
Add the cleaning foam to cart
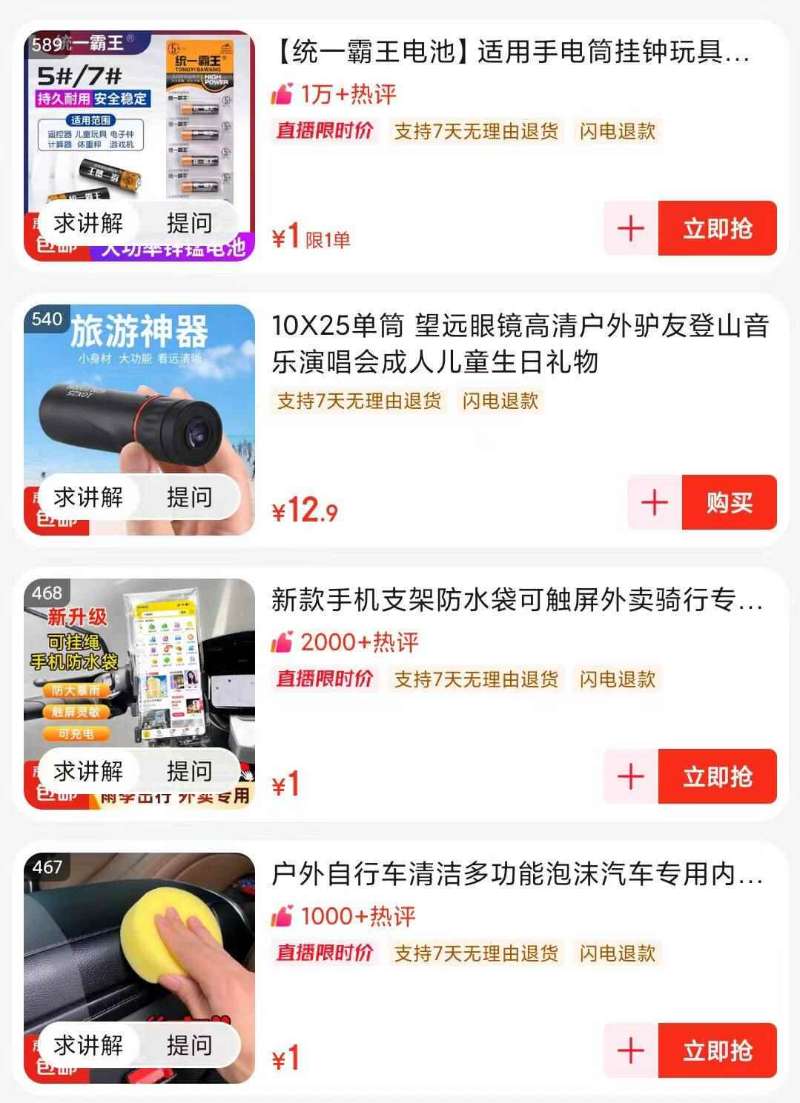click(631, 1051)
